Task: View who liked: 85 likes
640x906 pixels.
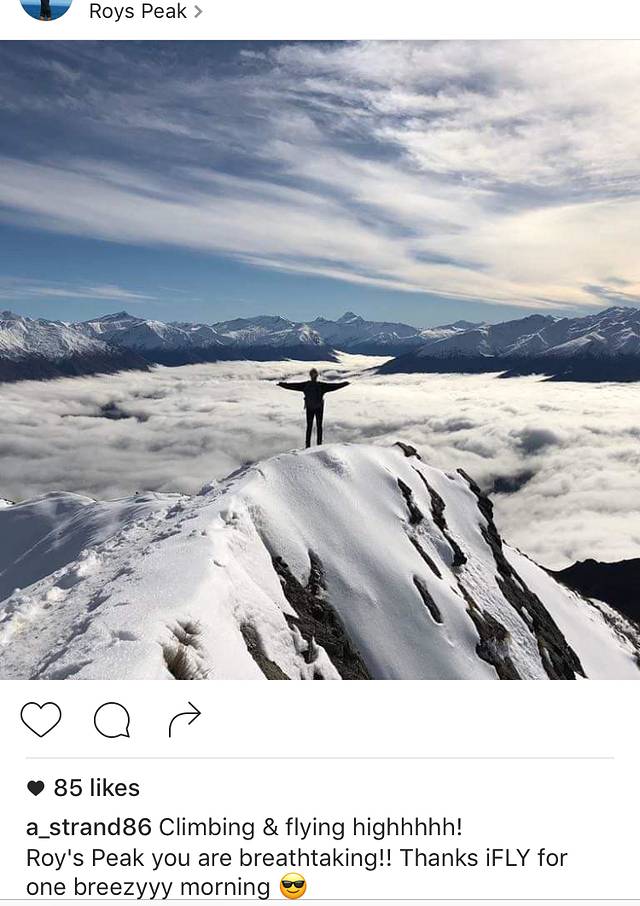Action: 96,788
